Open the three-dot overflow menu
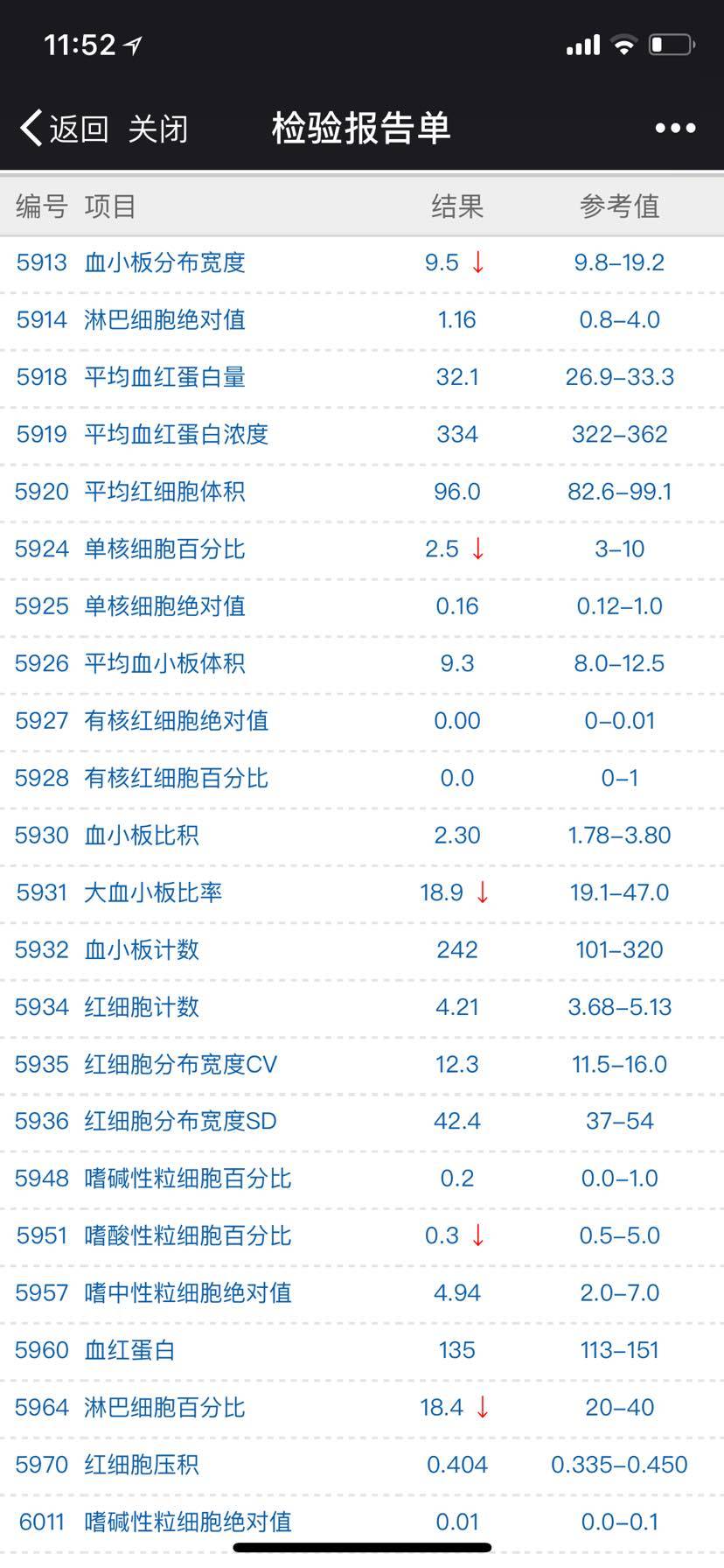The height and width of the screenshot is (1568, 724). coord(675,129)
